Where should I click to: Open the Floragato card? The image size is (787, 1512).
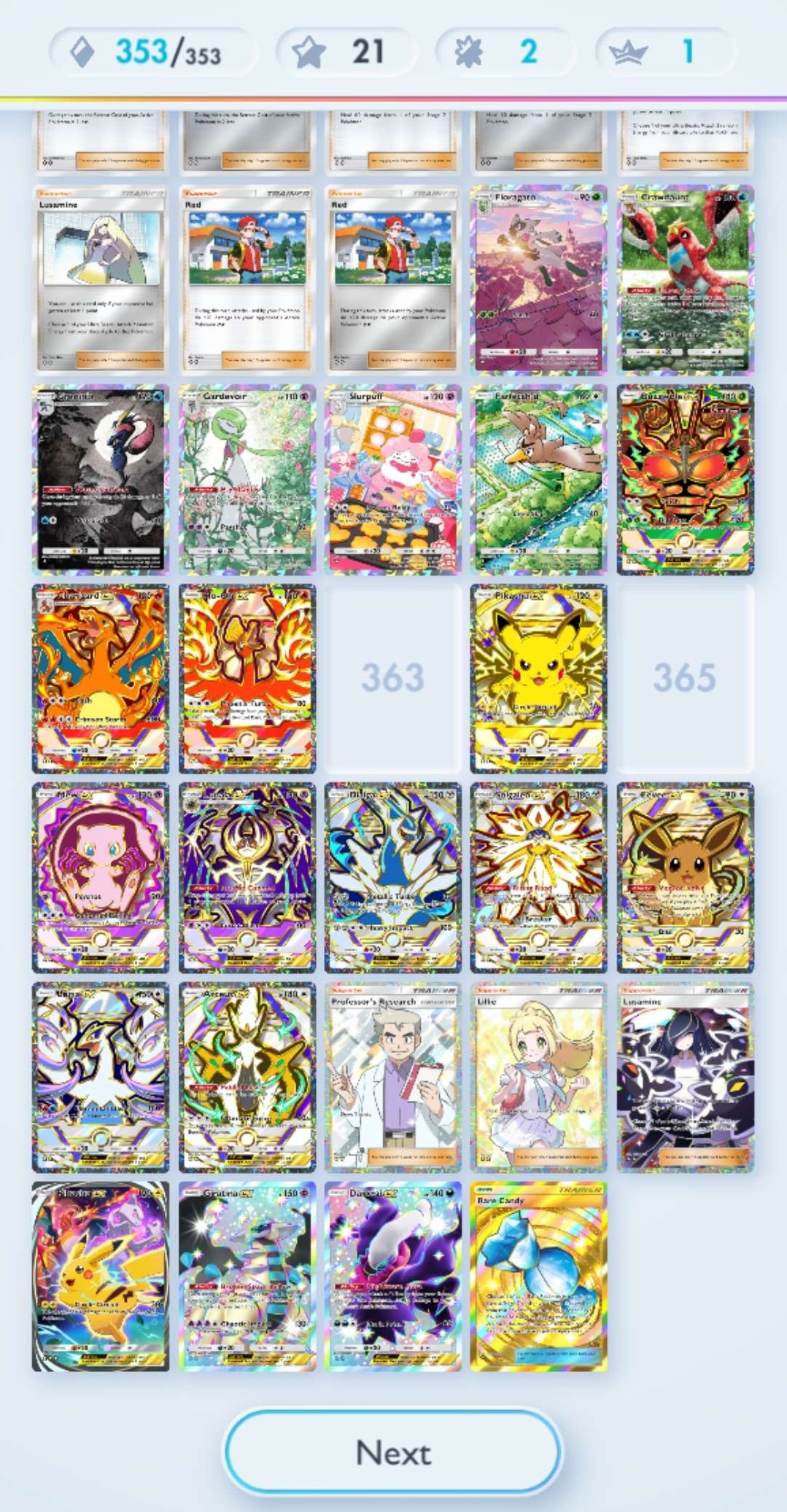tap(538, 280)
